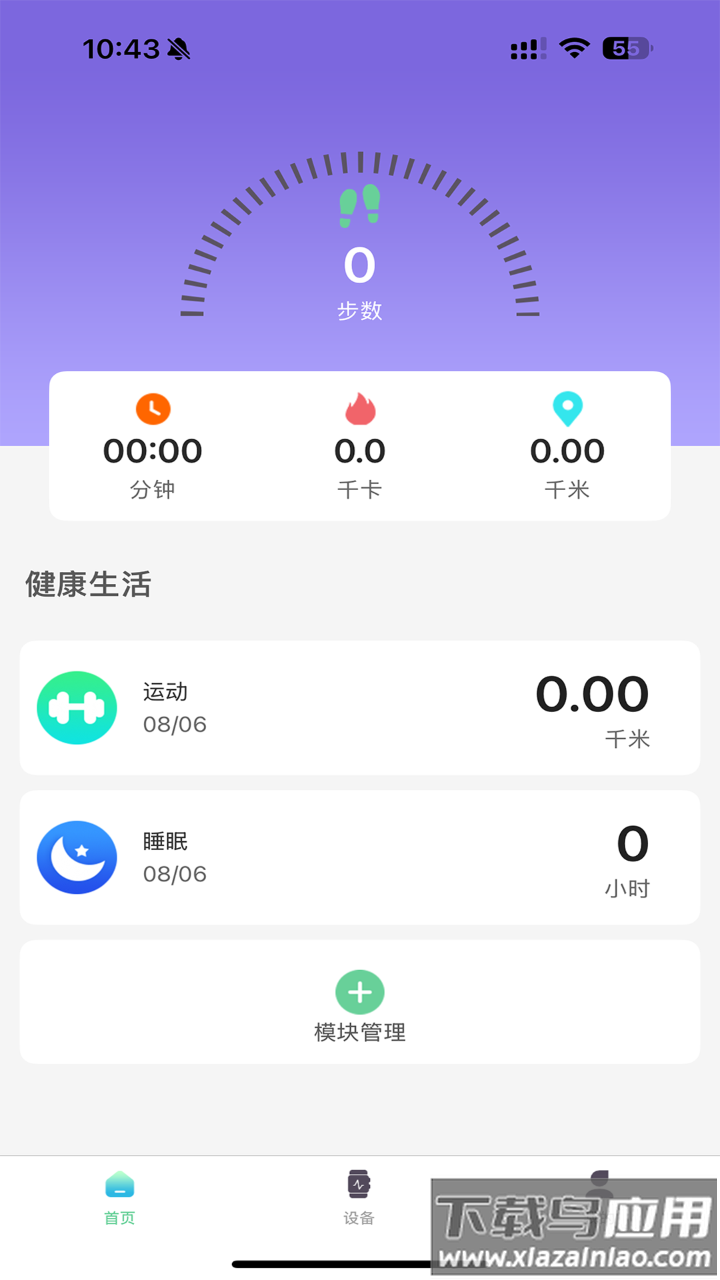The image size is (720, 1280).
Task: Tap the person profile icon at bottom right
Action: 600,1184
